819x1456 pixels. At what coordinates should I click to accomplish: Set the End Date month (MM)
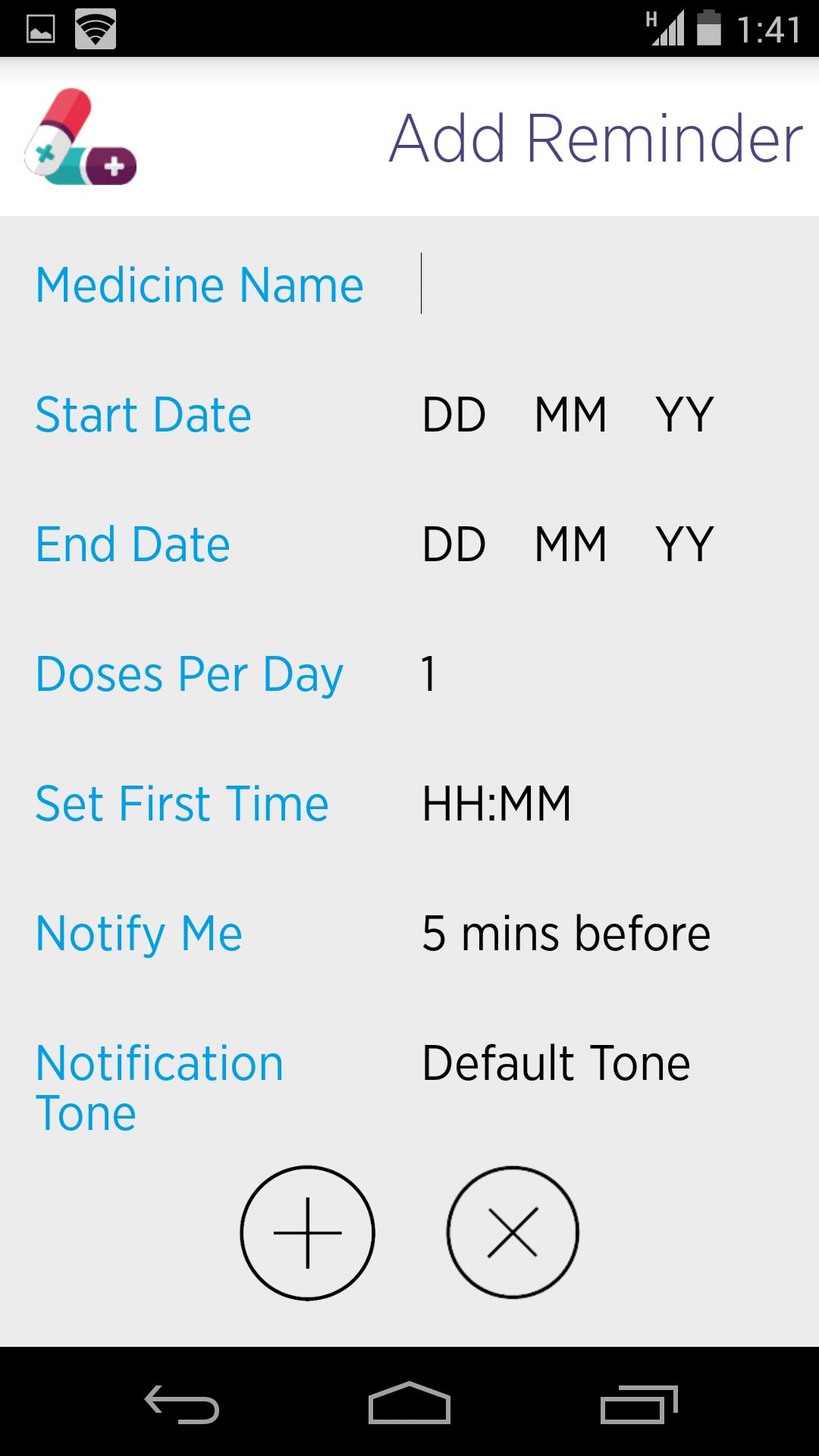tap(570, 544)
